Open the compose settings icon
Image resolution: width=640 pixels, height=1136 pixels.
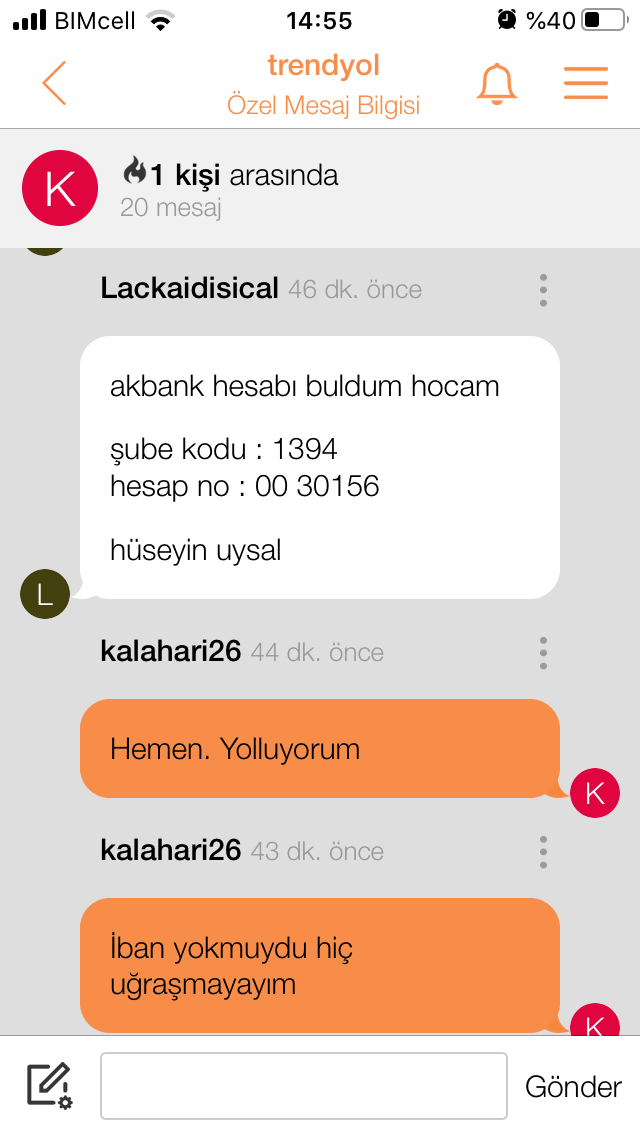pos(49,1085)
